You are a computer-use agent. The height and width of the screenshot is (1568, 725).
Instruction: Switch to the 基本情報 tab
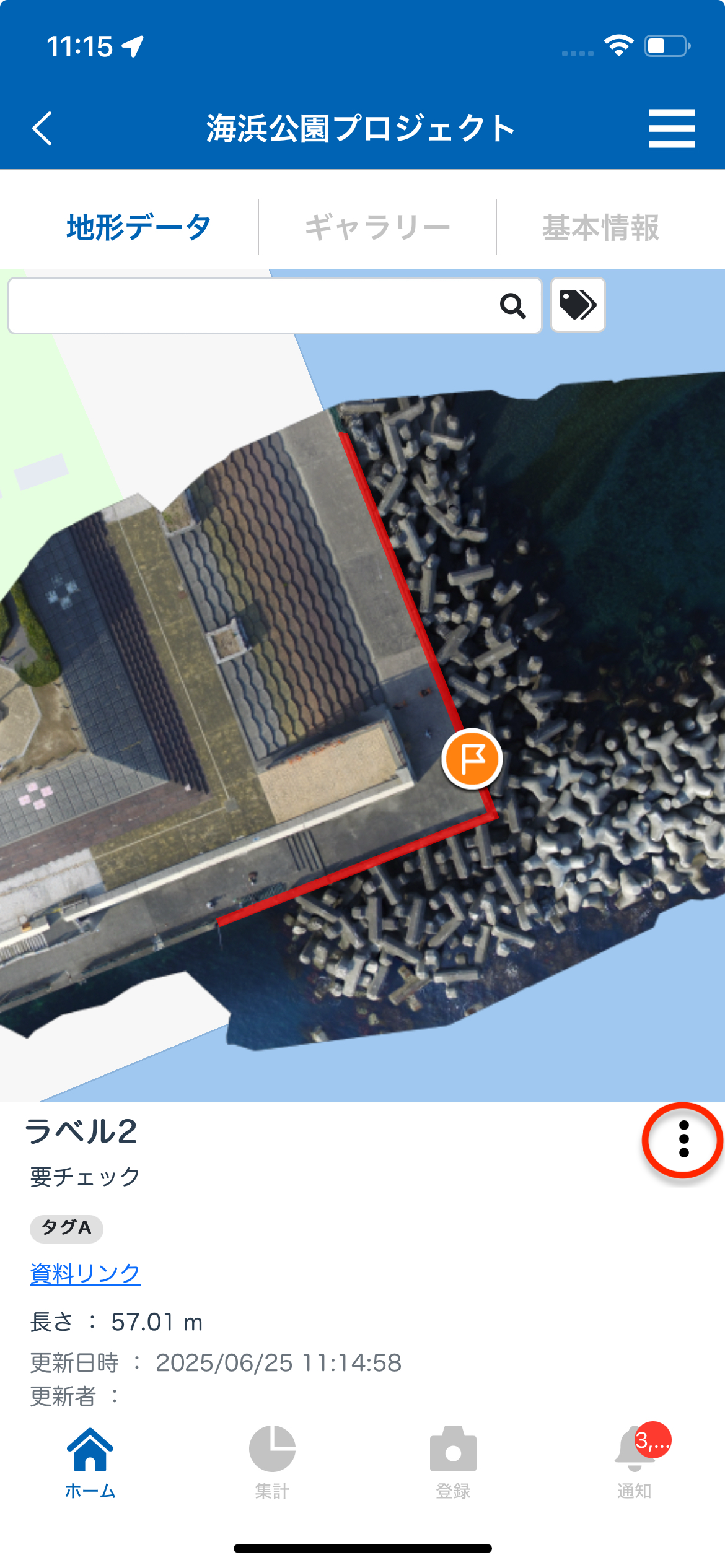[600, 227]
